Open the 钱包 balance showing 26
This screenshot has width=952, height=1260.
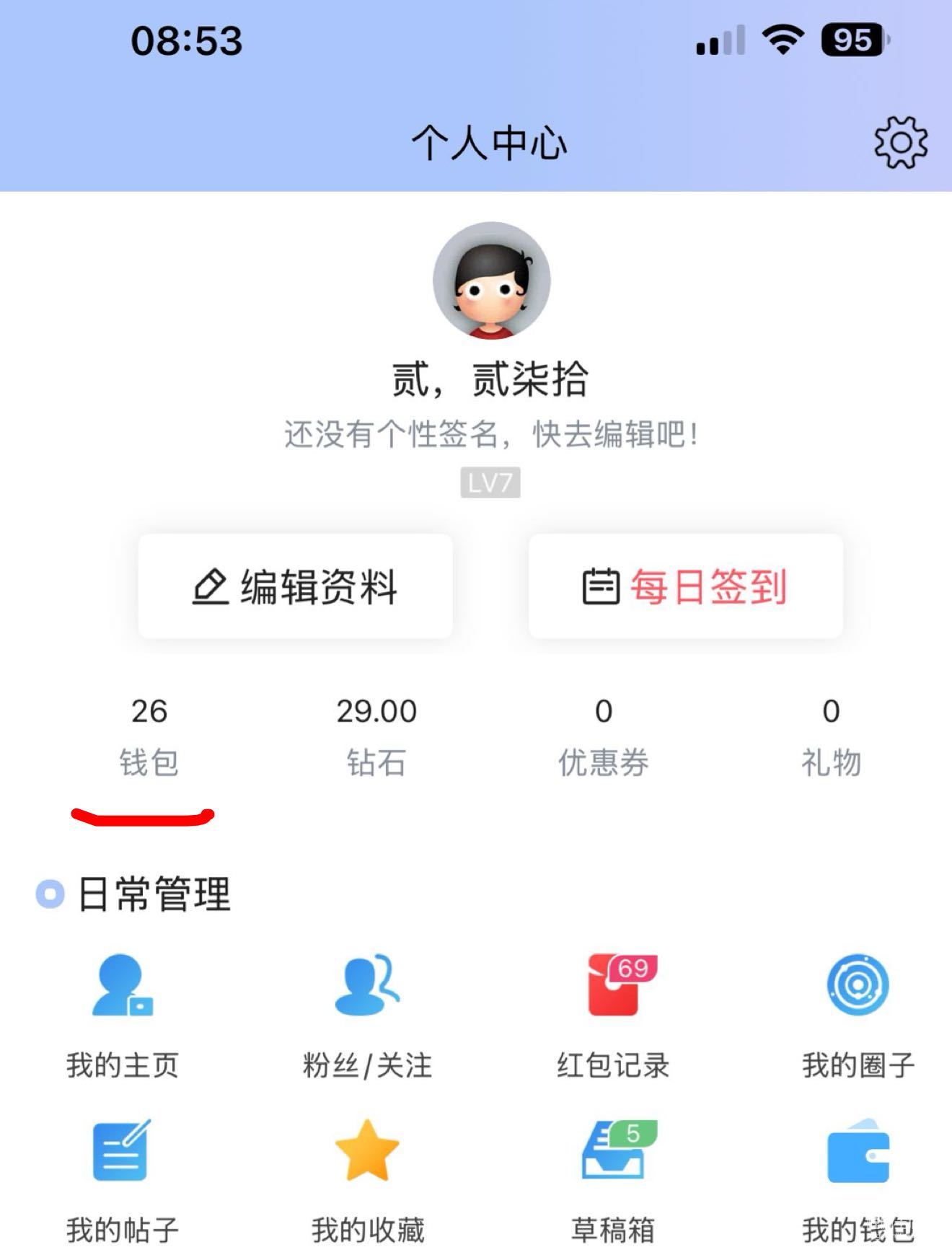pyautogui.click(x=149, y=736)
